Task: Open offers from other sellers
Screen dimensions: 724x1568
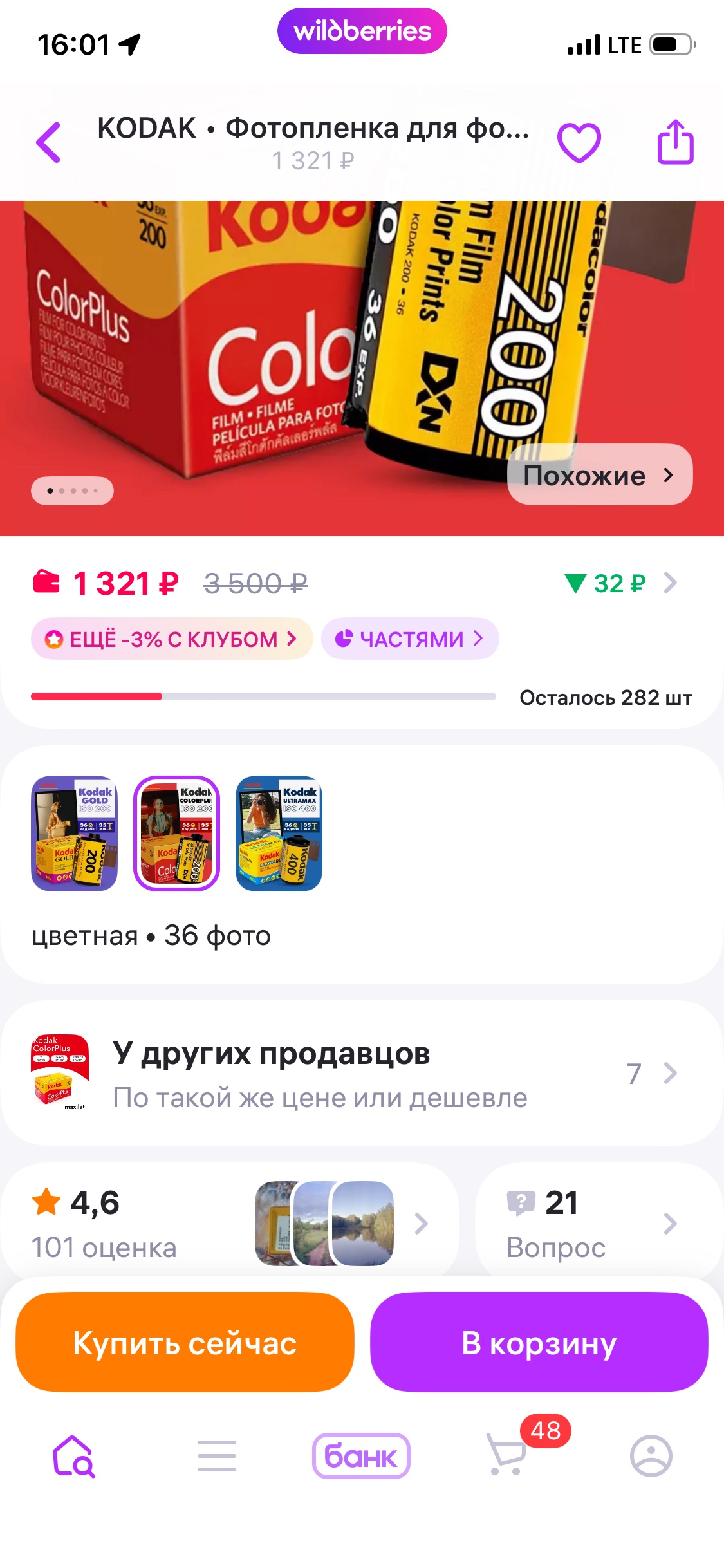Action: (x=362, y=1073)
